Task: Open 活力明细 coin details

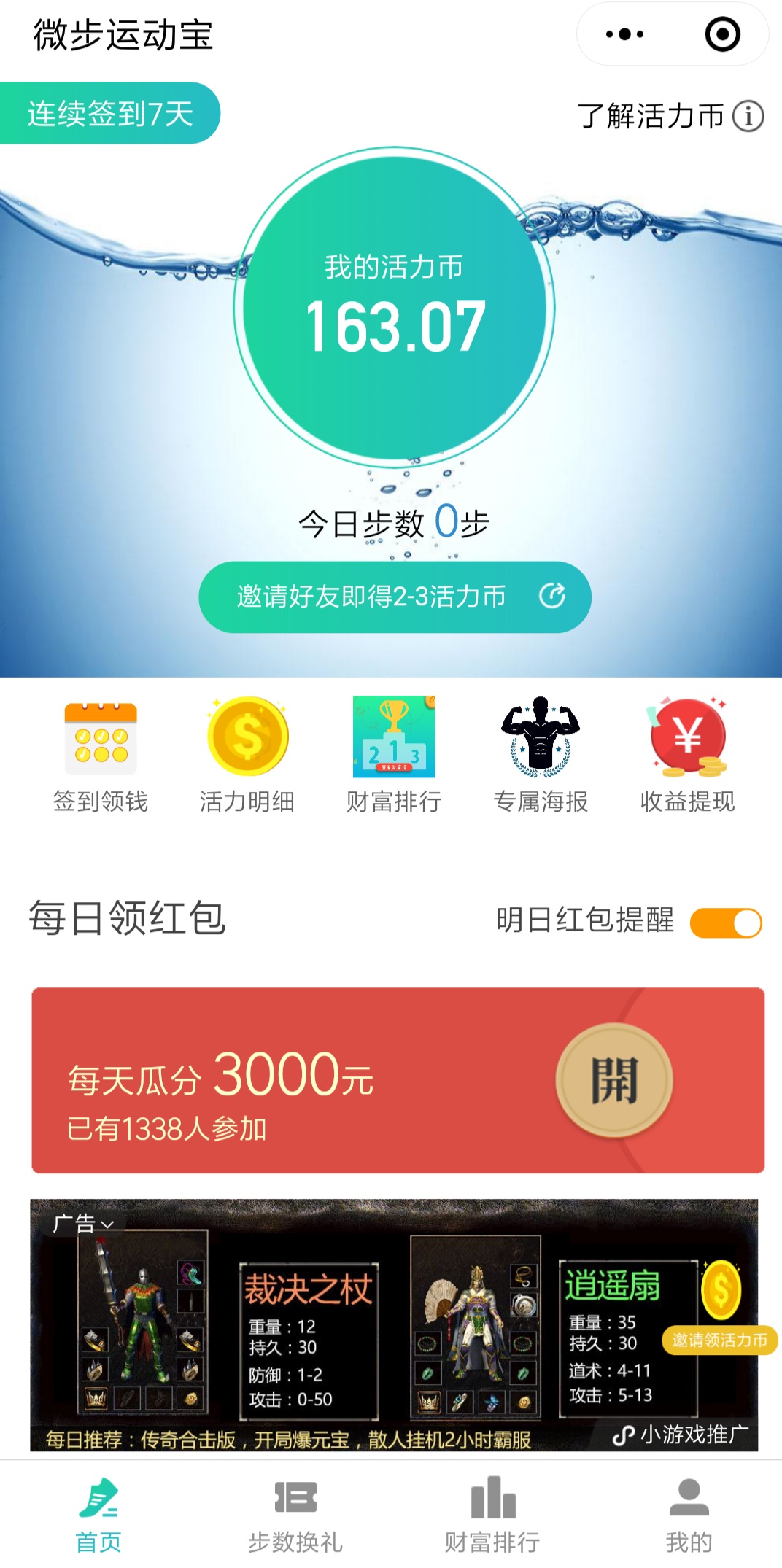Action: 247,756
